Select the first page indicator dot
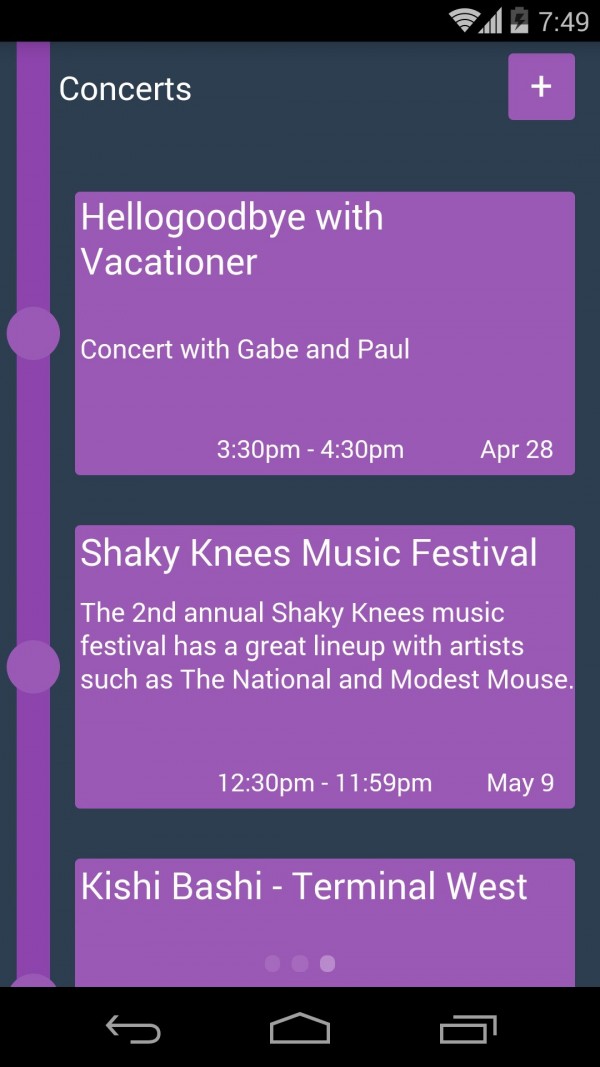 click(x=272, y=963)
